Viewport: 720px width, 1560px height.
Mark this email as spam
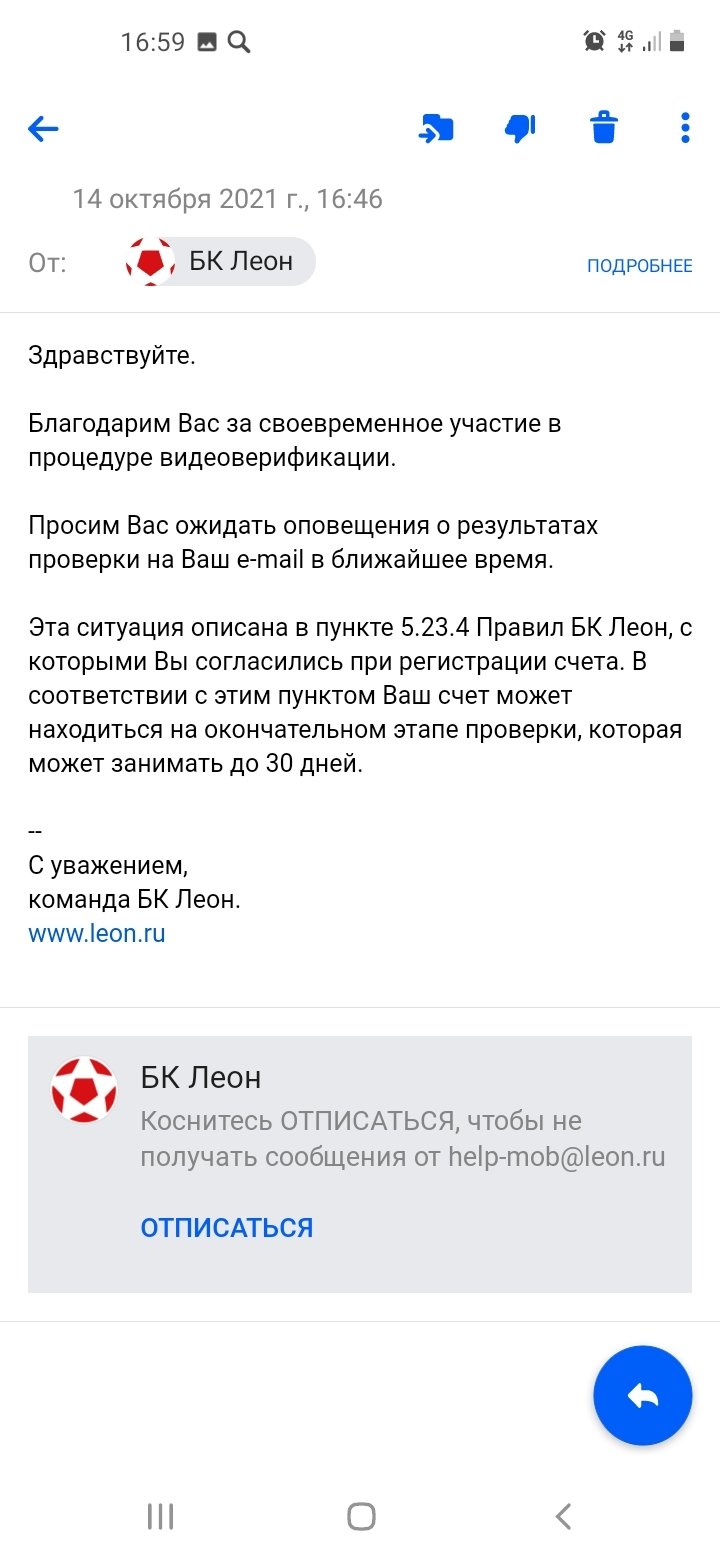520,128
